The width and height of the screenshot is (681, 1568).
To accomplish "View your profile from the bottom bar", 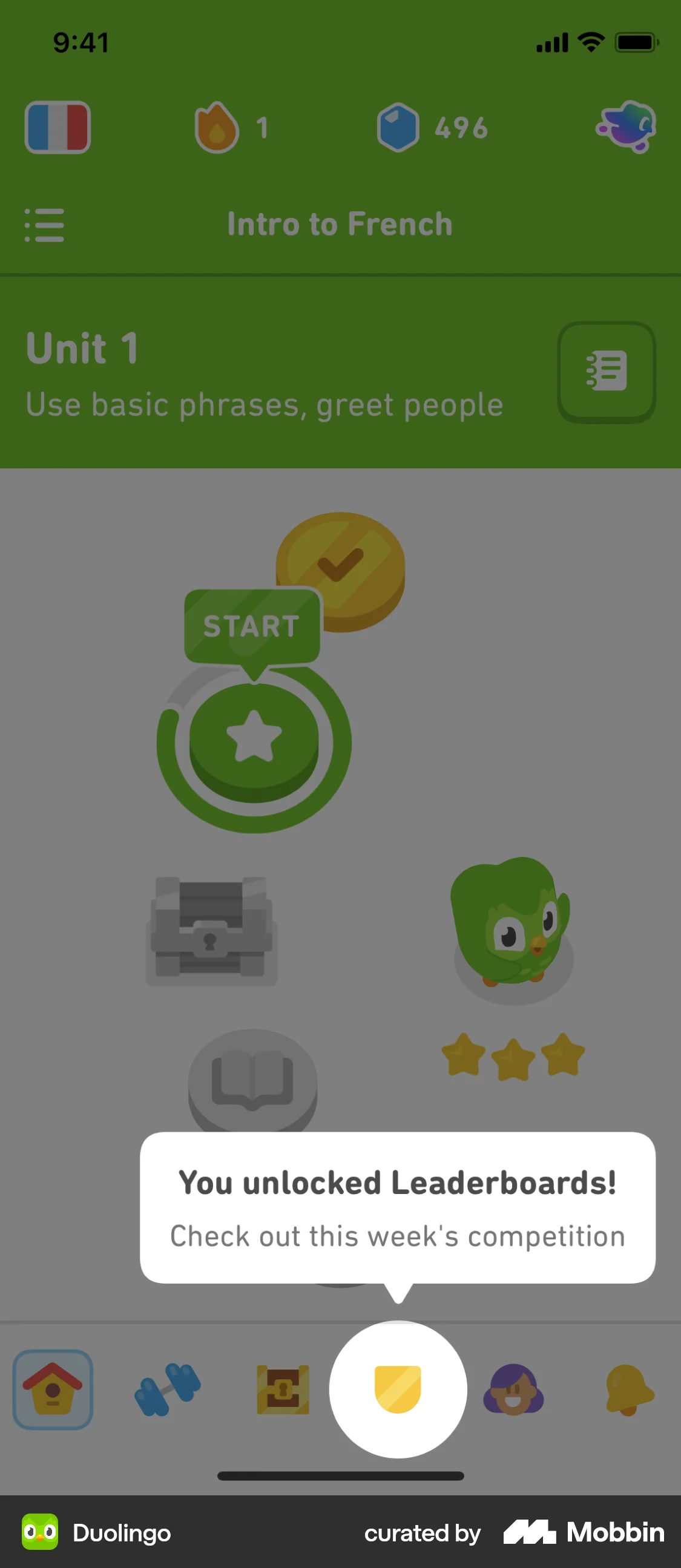I will tap(515, 1388).
